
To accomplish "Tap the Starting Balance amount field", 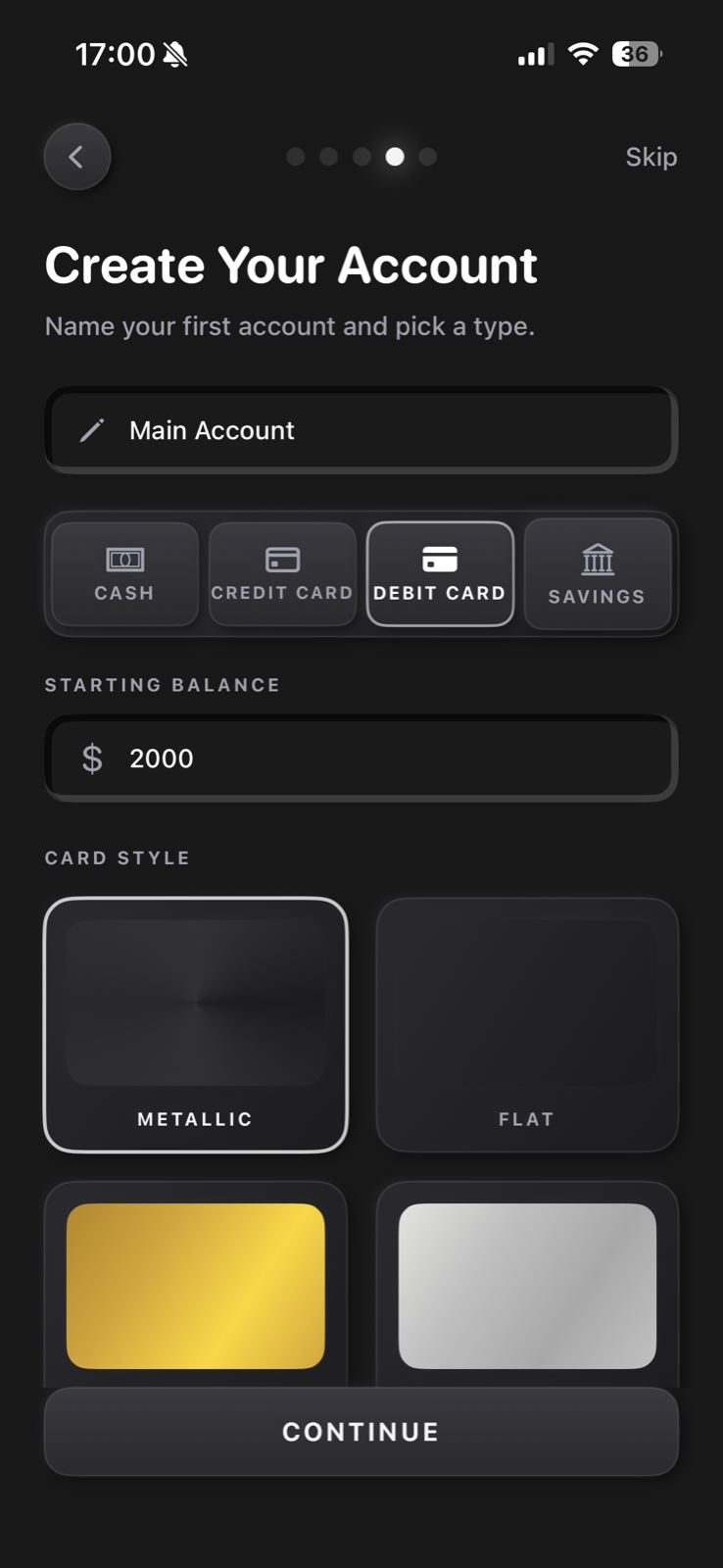I will (x=361, y=758).
